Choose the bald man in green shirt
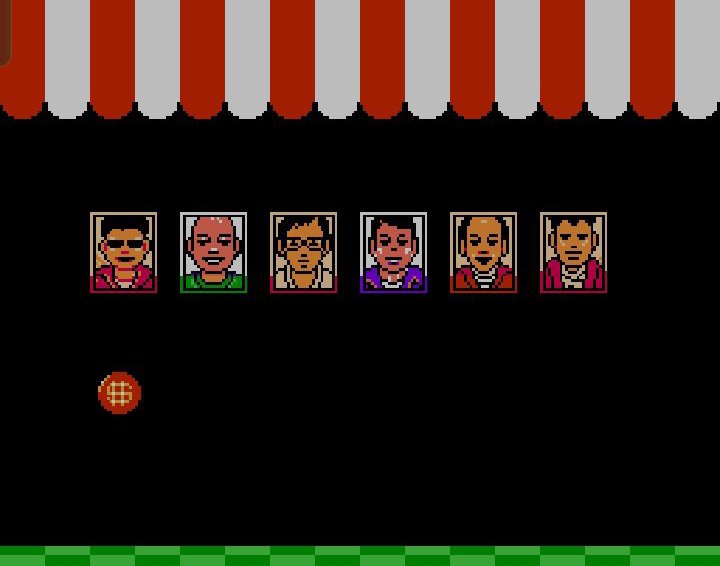The width and height of the screenshot is (720, 566). [213, 252]
